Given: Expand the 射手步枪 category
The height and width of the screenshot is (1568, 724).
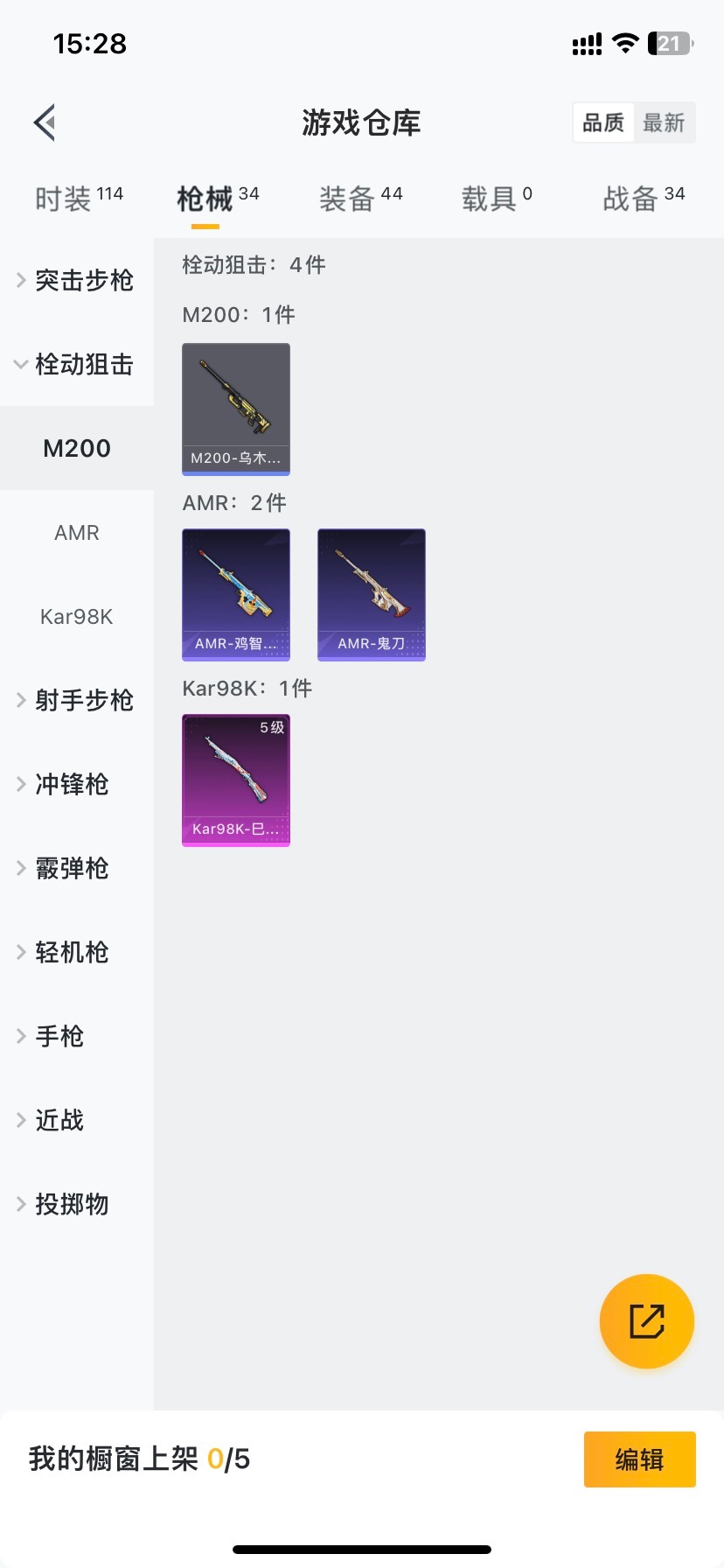Looking at the screenshot, I should (x=75, y=700).
